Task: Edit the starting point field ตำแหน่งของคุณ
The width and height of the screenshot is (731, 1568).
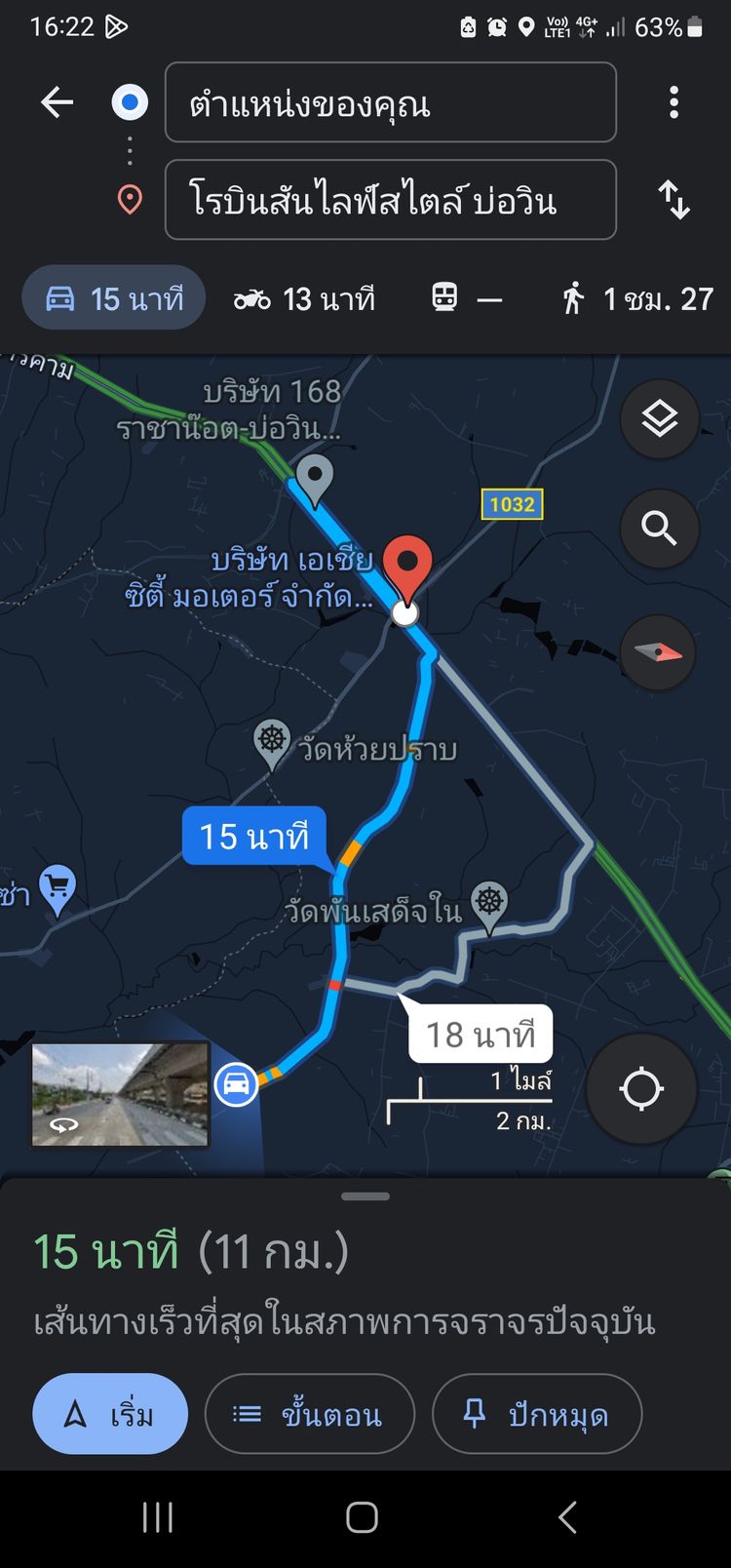Action: click(390, 102)
